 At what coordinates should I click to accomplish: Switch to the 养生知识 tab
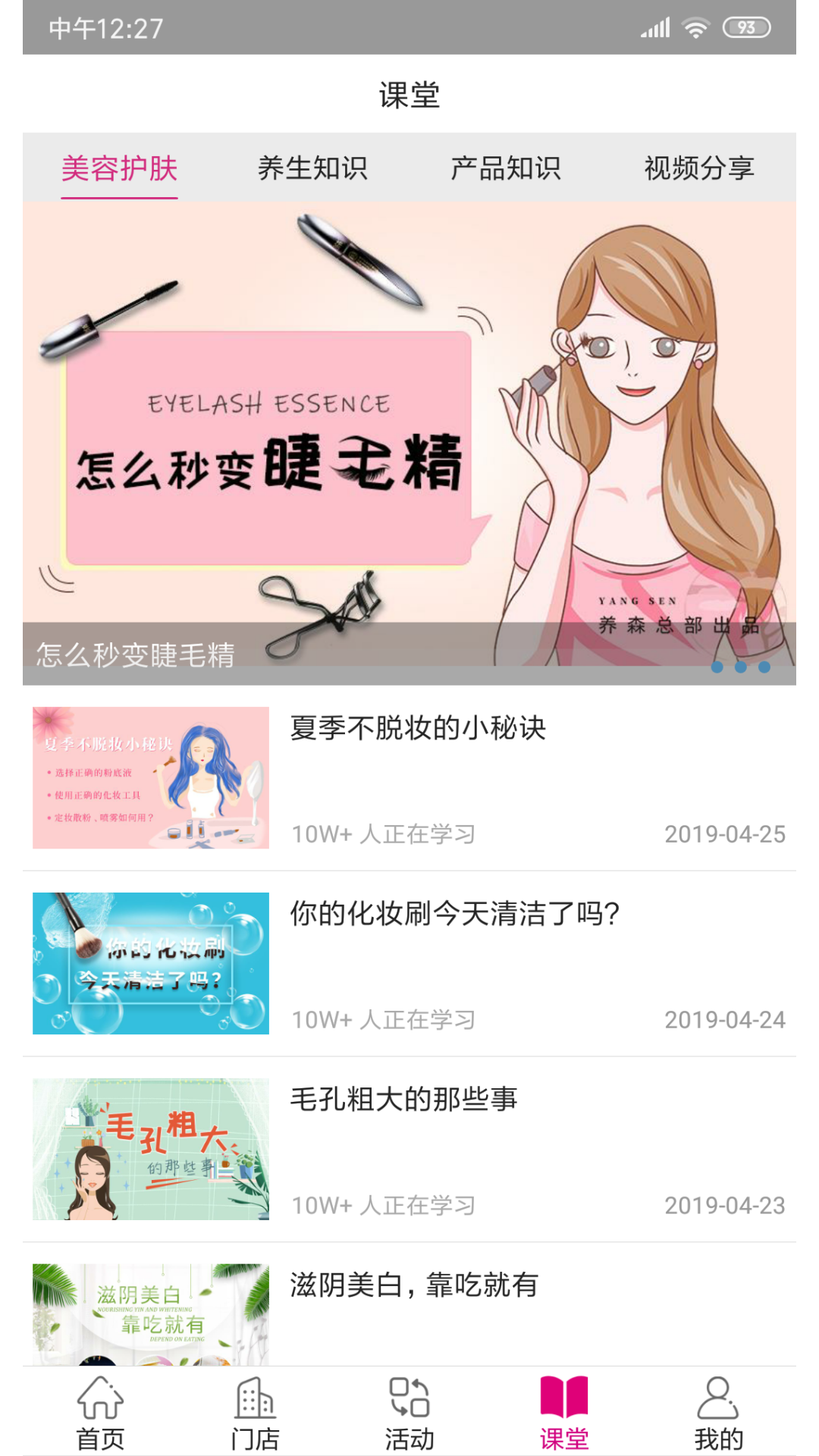(314, 170)
